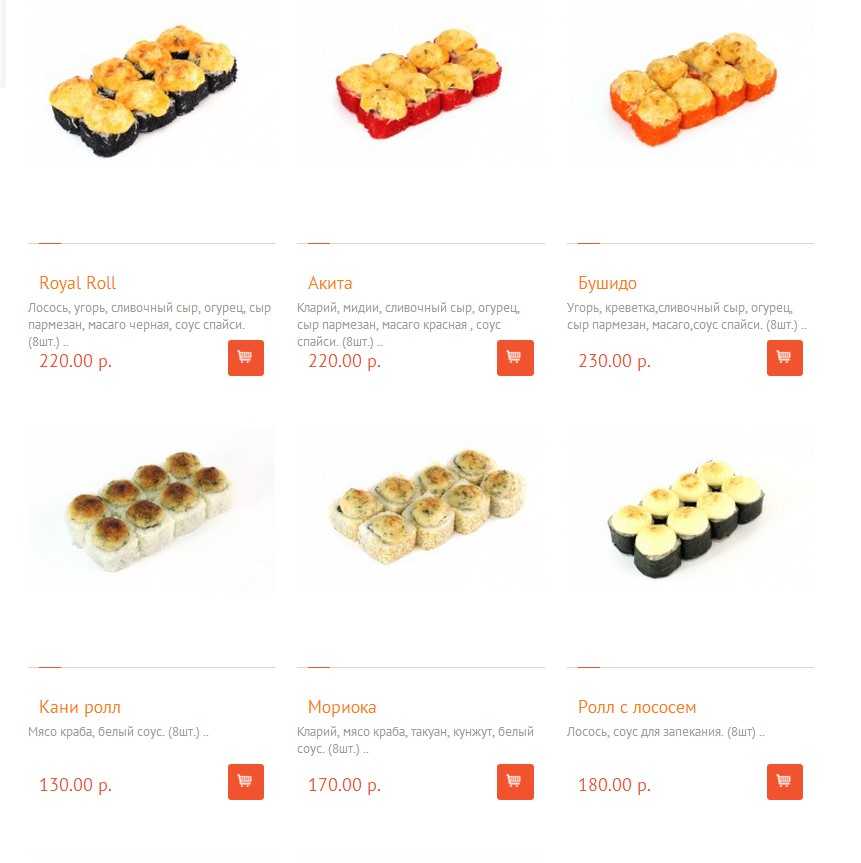Viewport: 861px width, 863px height.
Task: View the Кани ролл product photo
Action: (x=150, y=508)
